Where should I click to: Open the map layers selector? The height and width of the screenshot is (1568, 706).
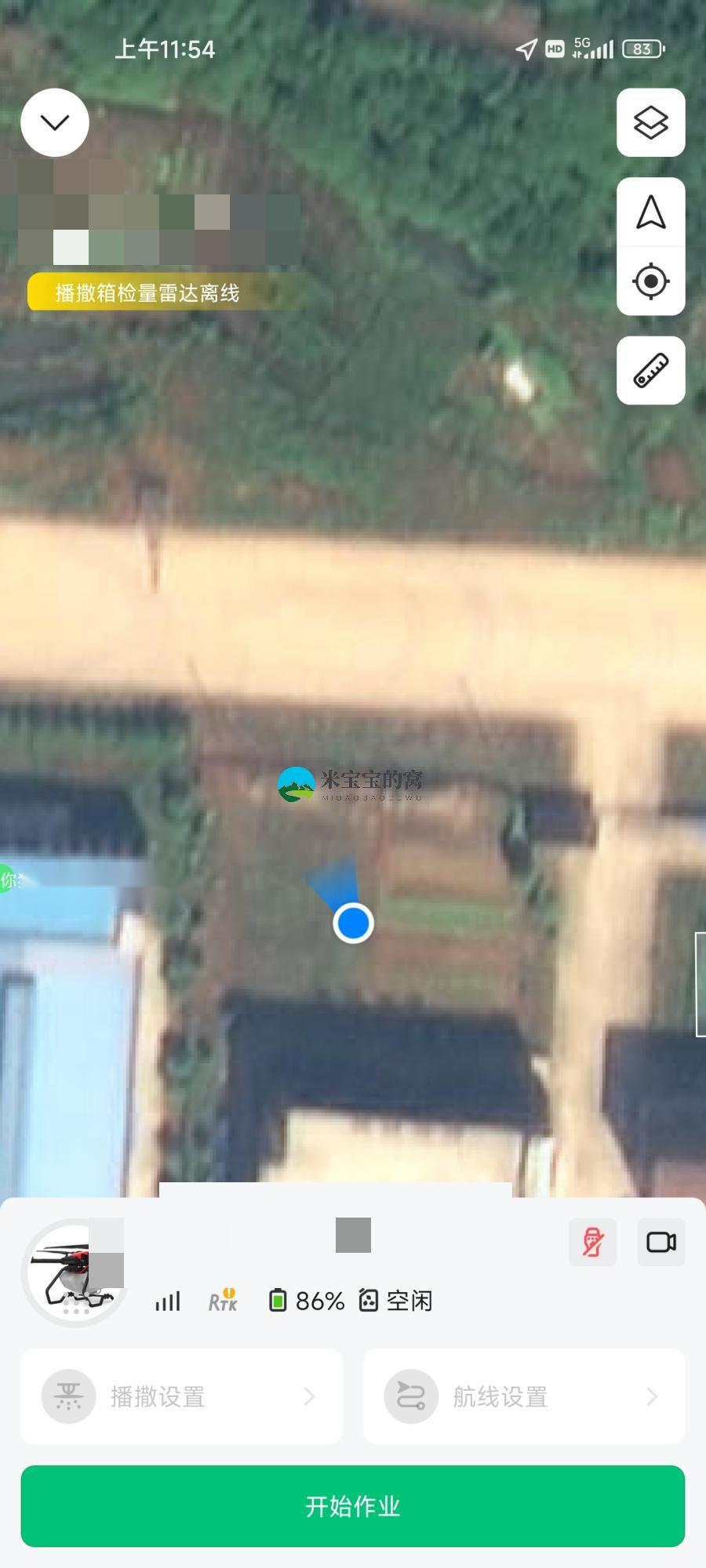pos(650,122)
